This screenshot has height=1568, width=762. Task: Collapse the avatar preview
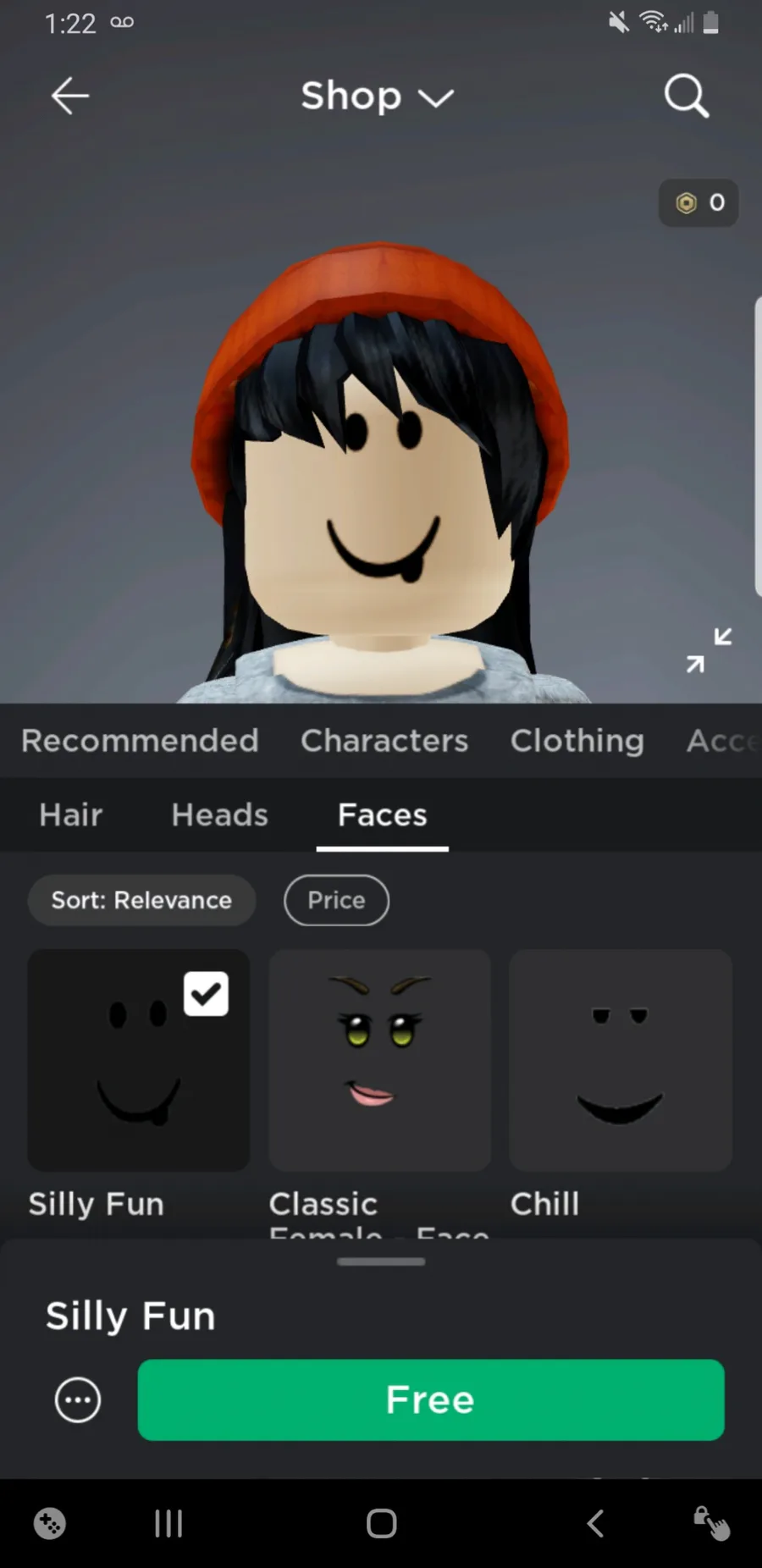click(709, 650)
